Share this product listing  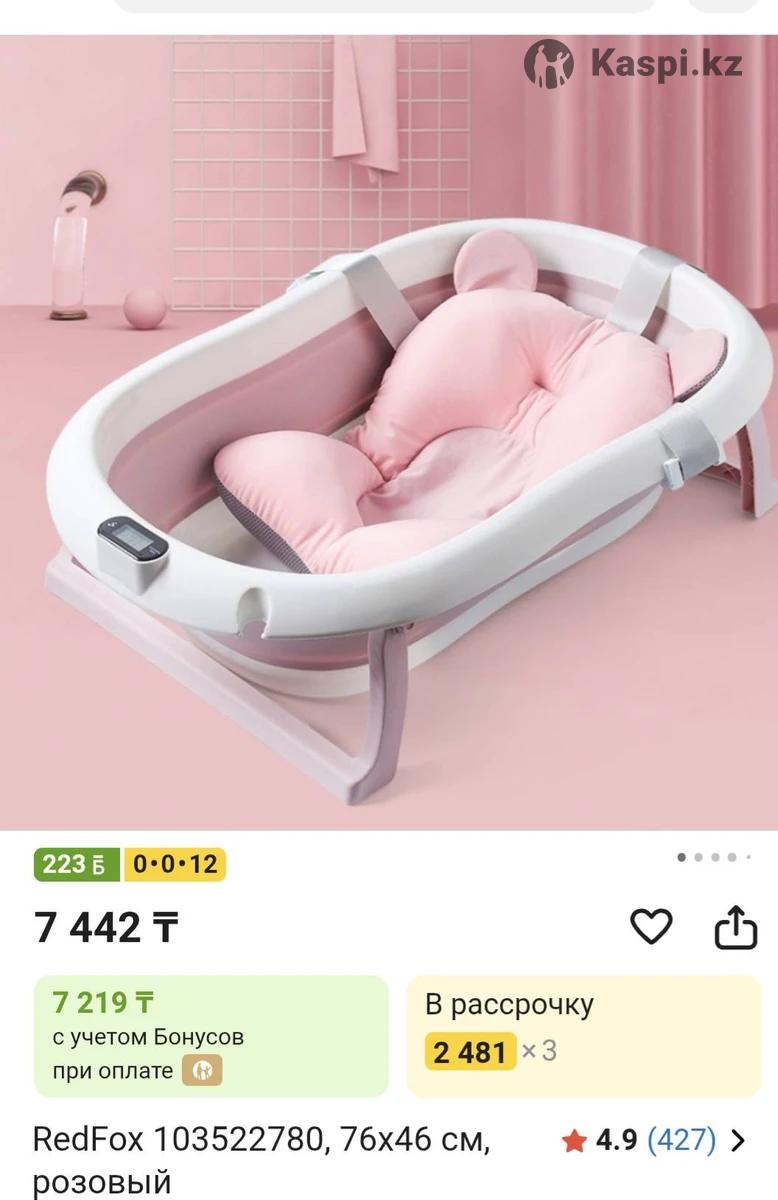(x=735, y=928)
